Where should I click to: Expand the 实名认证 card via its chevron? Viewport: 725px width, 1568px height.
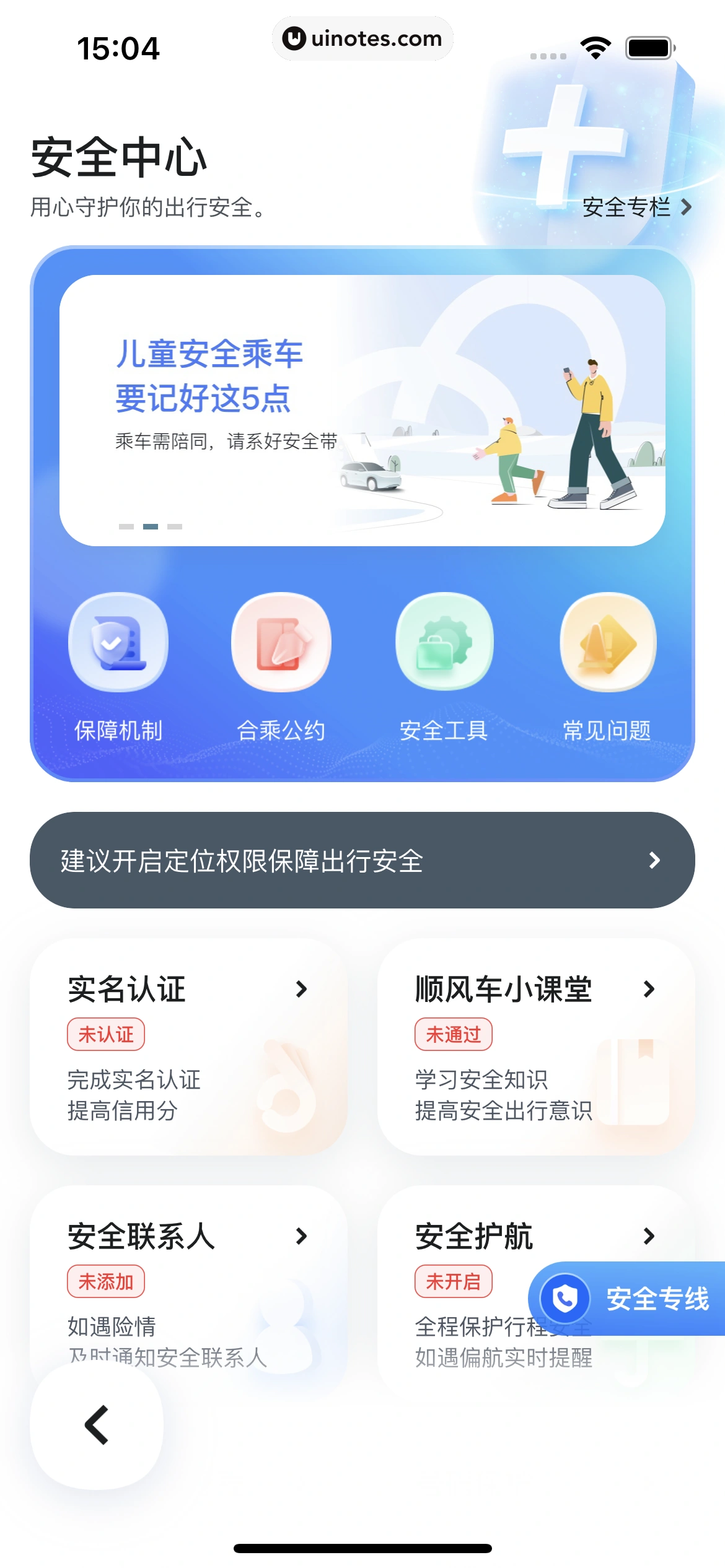(x=301, y=989)
